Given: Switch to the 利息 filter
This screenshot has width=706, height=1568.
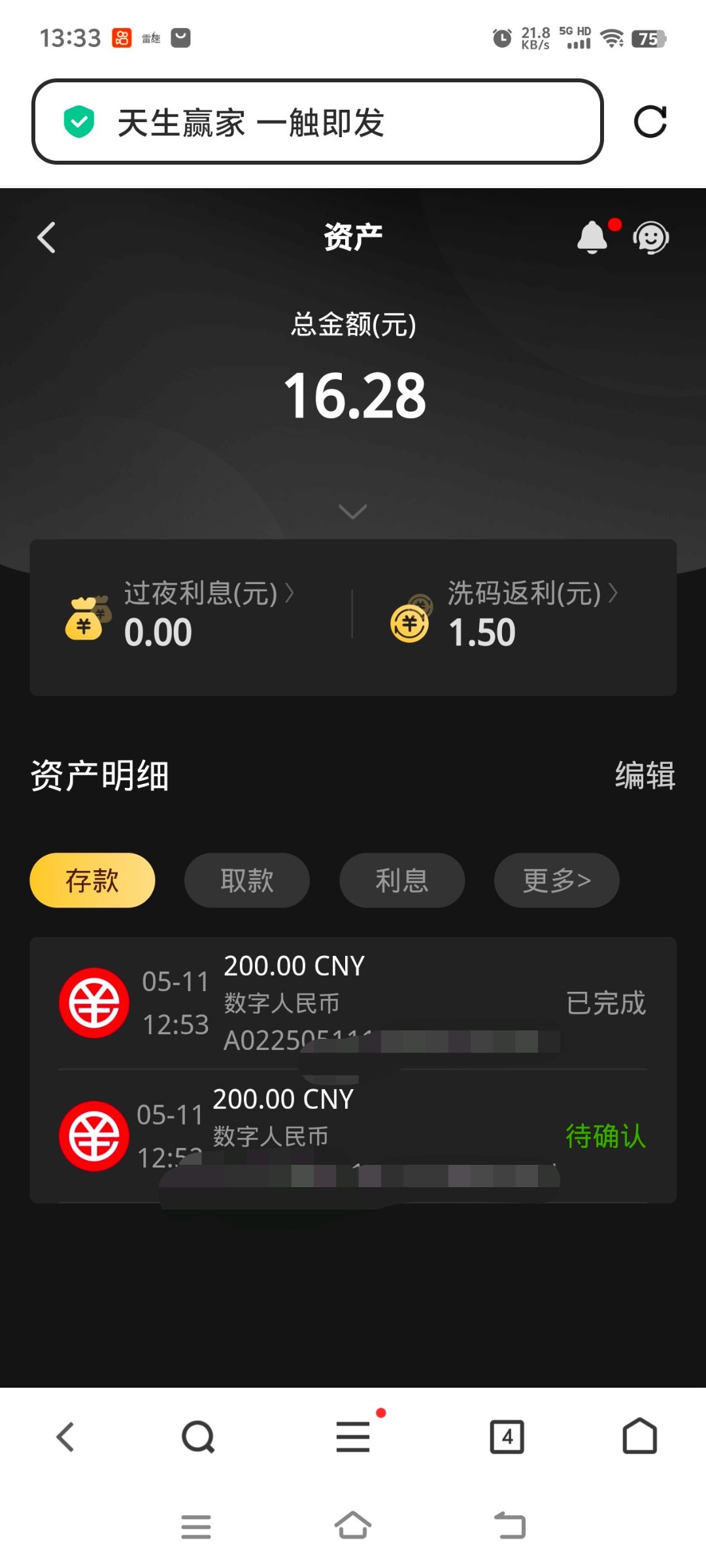Looking at the screenshot, I should (x=402, y=880).
